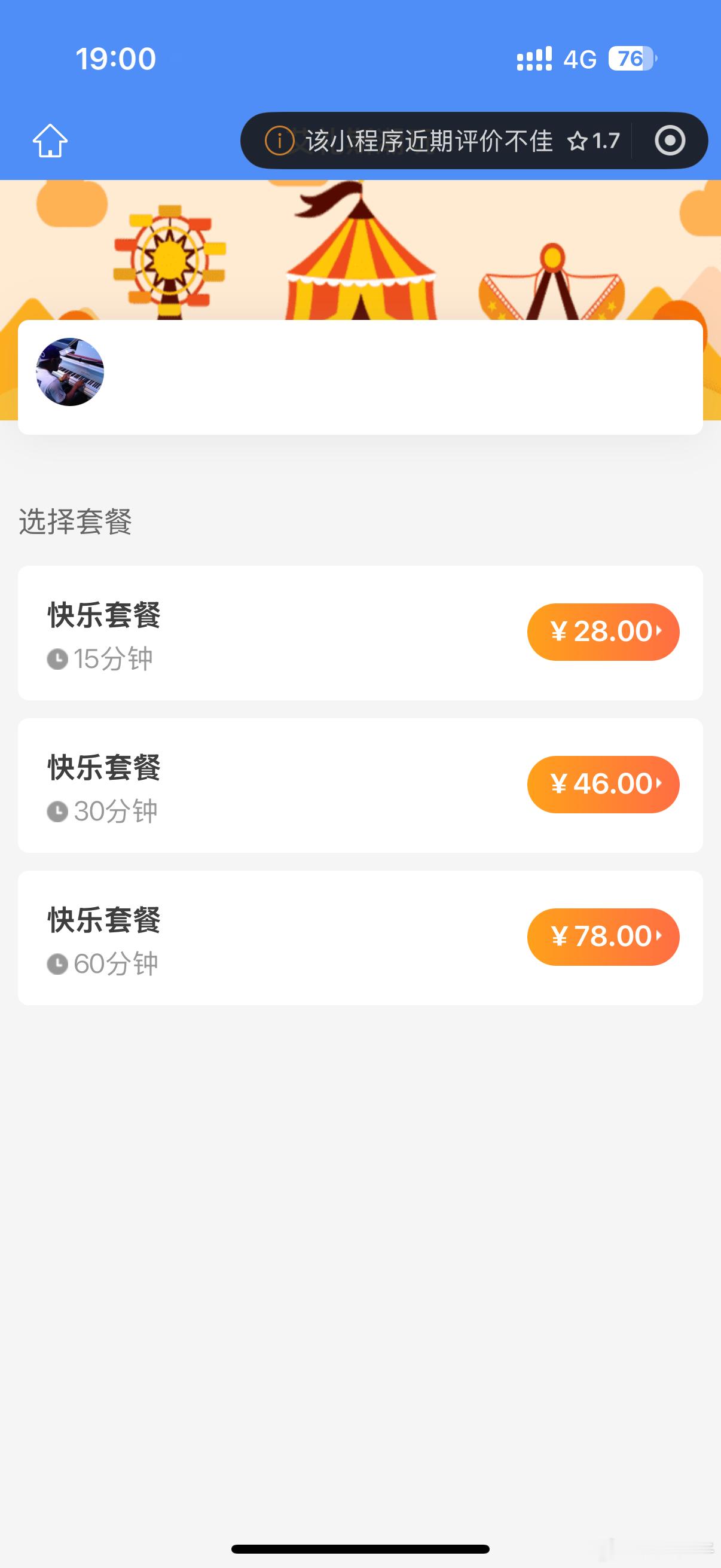The height and width of the screenshot is (1568, 721).
Task: Buy the 15-minute package for ¥28.00
Action: (x=603, y=632)
